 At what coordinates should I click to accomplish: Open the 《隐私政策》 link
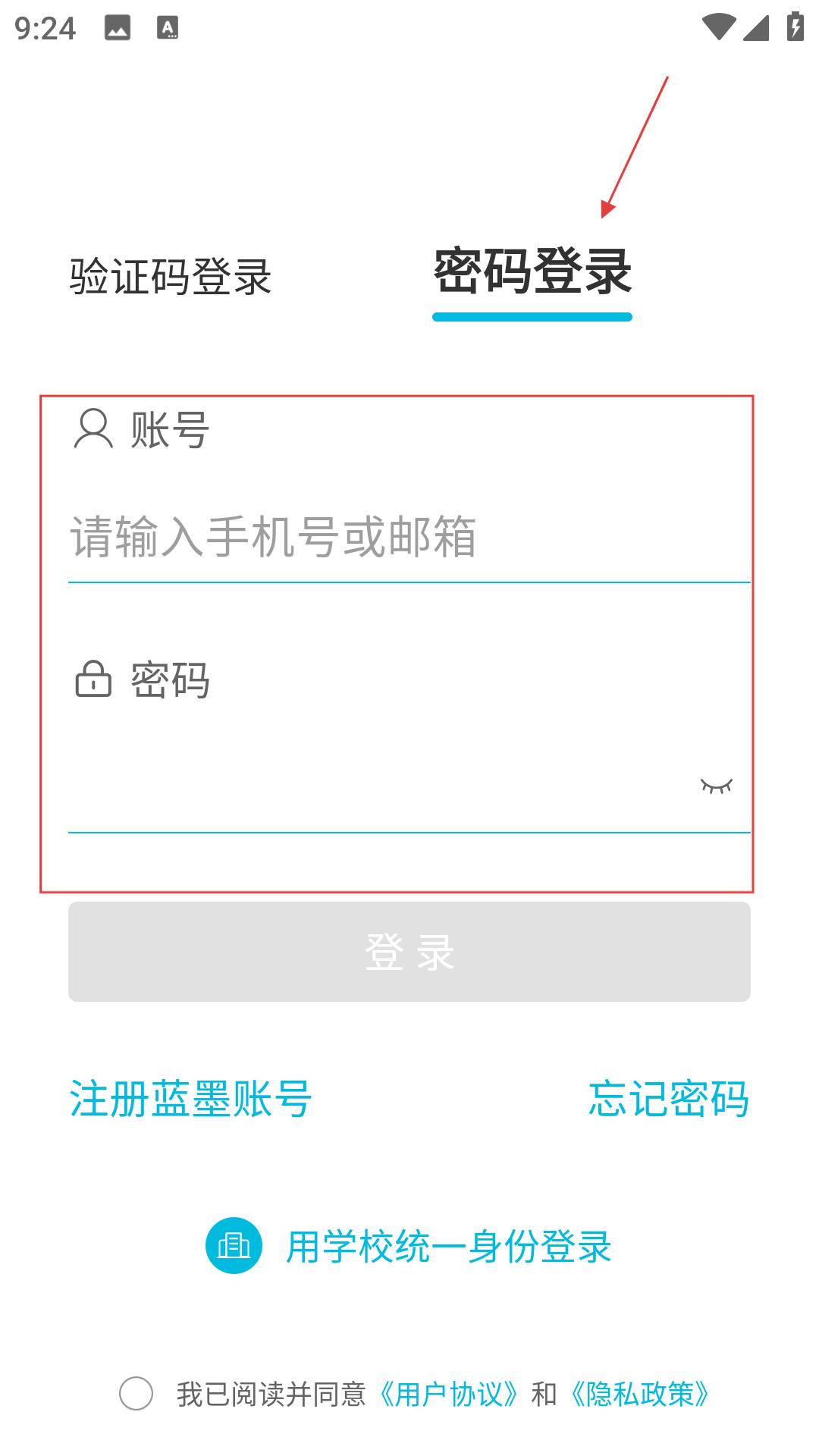pyautogui.click(x=639, y=1394)
